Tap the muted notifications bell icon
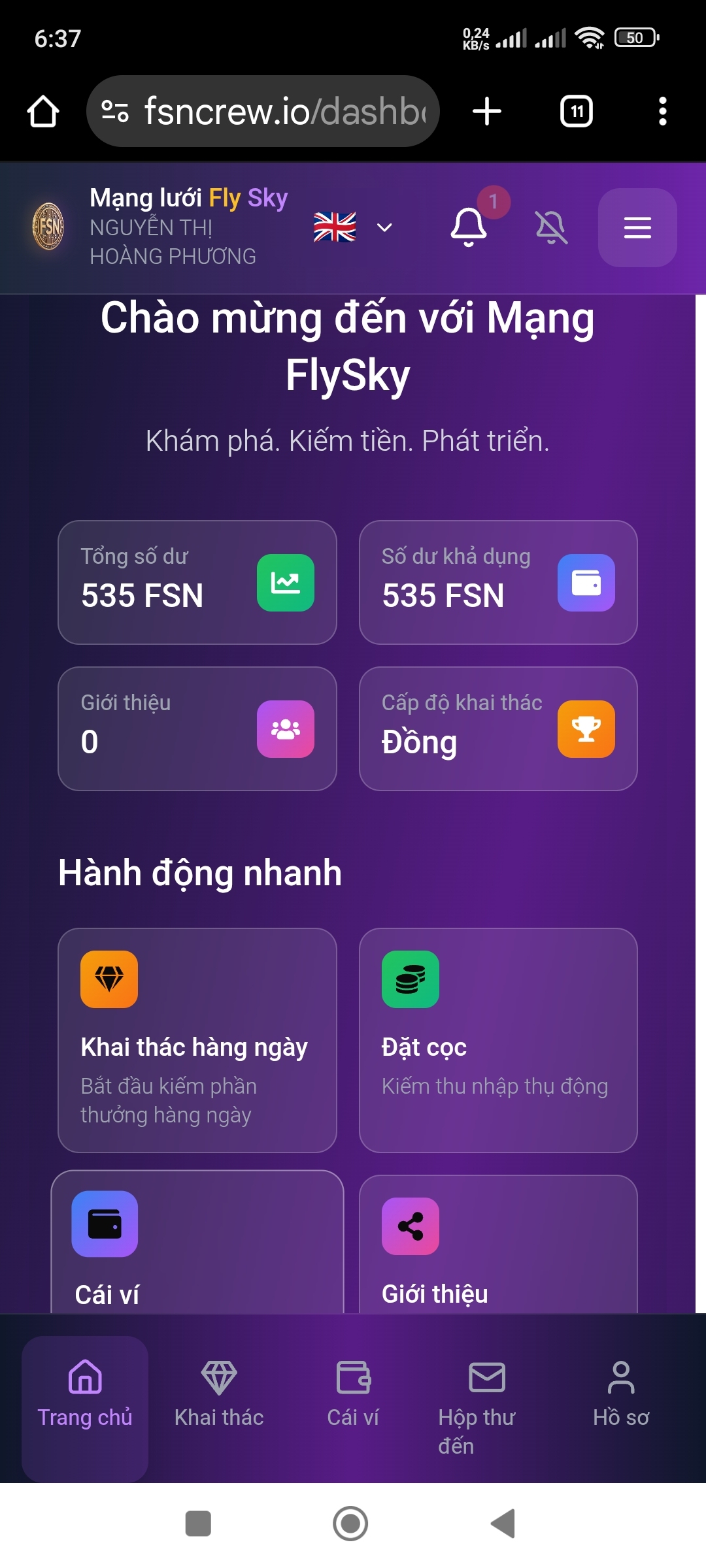Viewport: 706px width, 1568px height. 551,227
